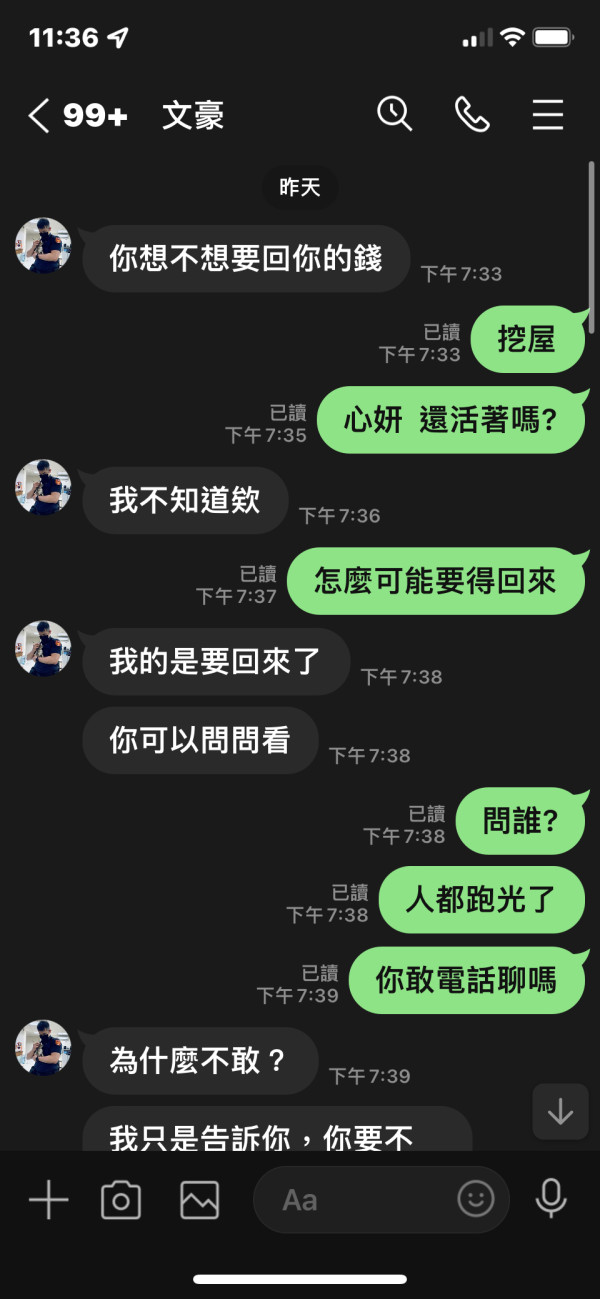Open the photo gallery picker
The image size is (600, 1299).
click(199, 1199)
